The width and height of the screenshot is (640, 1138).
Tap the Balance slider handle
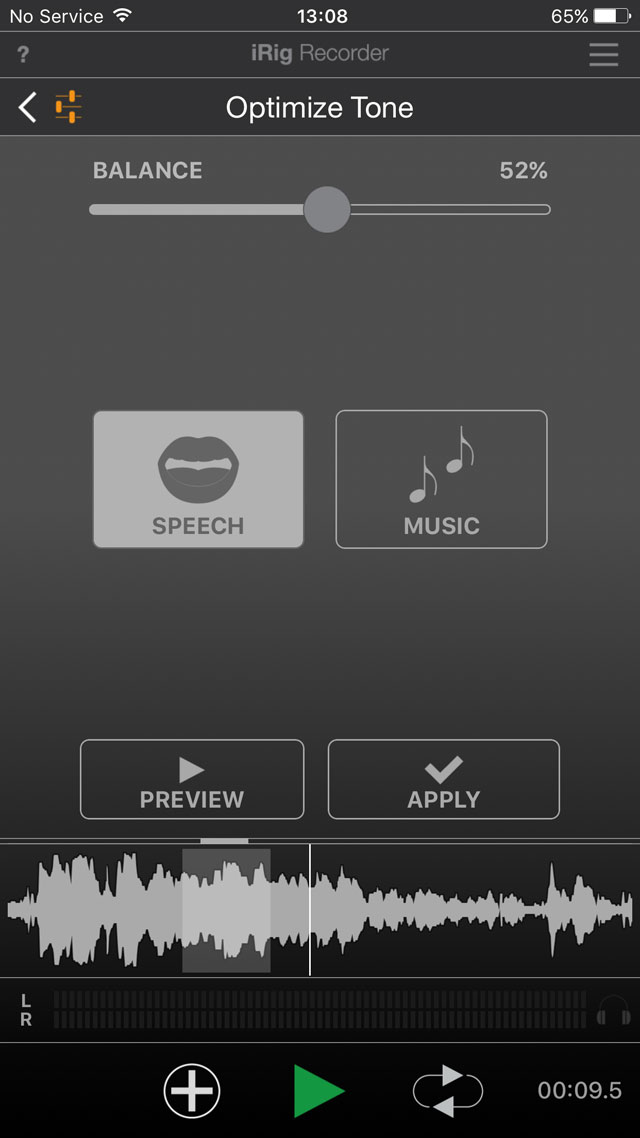pos(326,210)
